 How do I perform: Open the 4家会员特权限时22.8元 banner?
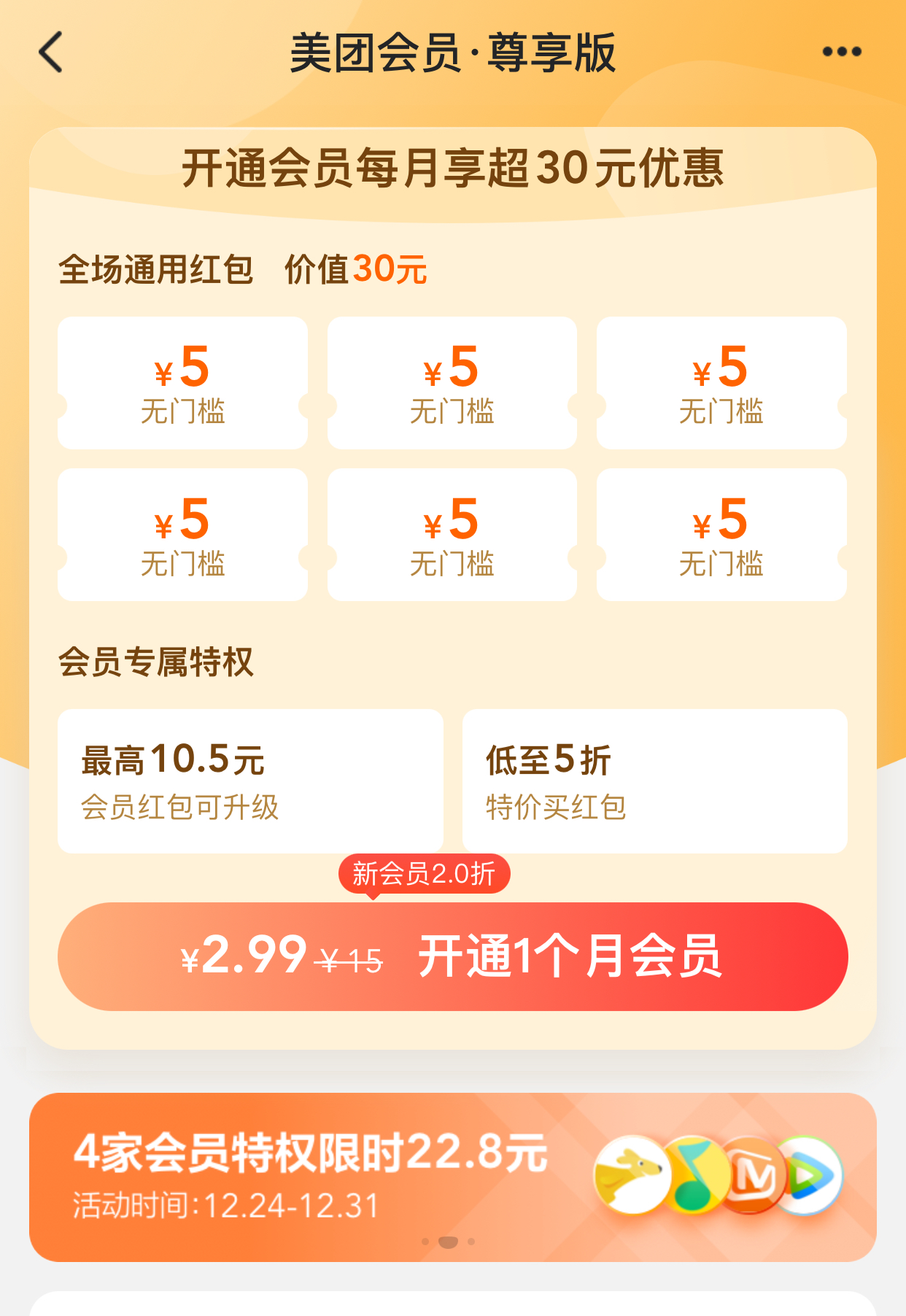coord(452,1177)
